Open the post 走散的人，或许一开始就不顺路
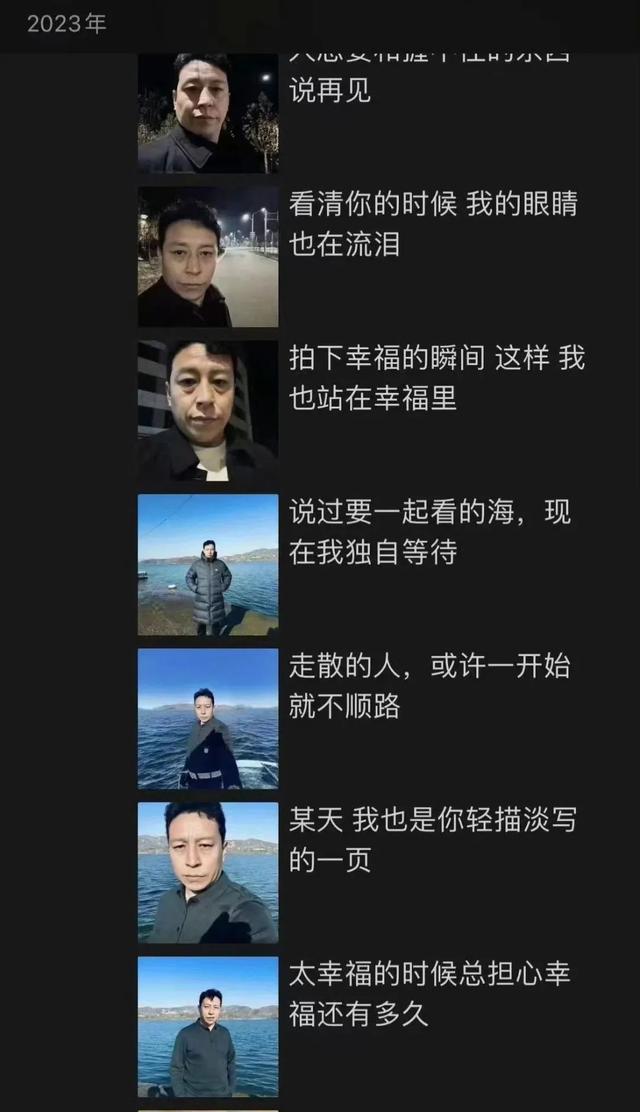Image resolution: width=640 pixels, height=1112 pixels. (x=208, y=719)
